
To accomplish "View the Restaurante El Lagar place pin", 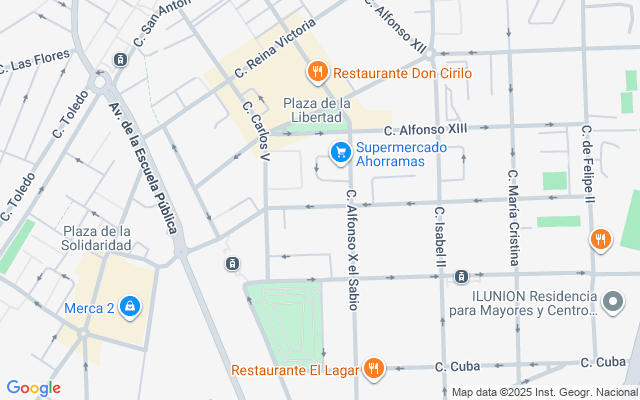I will click(373, 368).
